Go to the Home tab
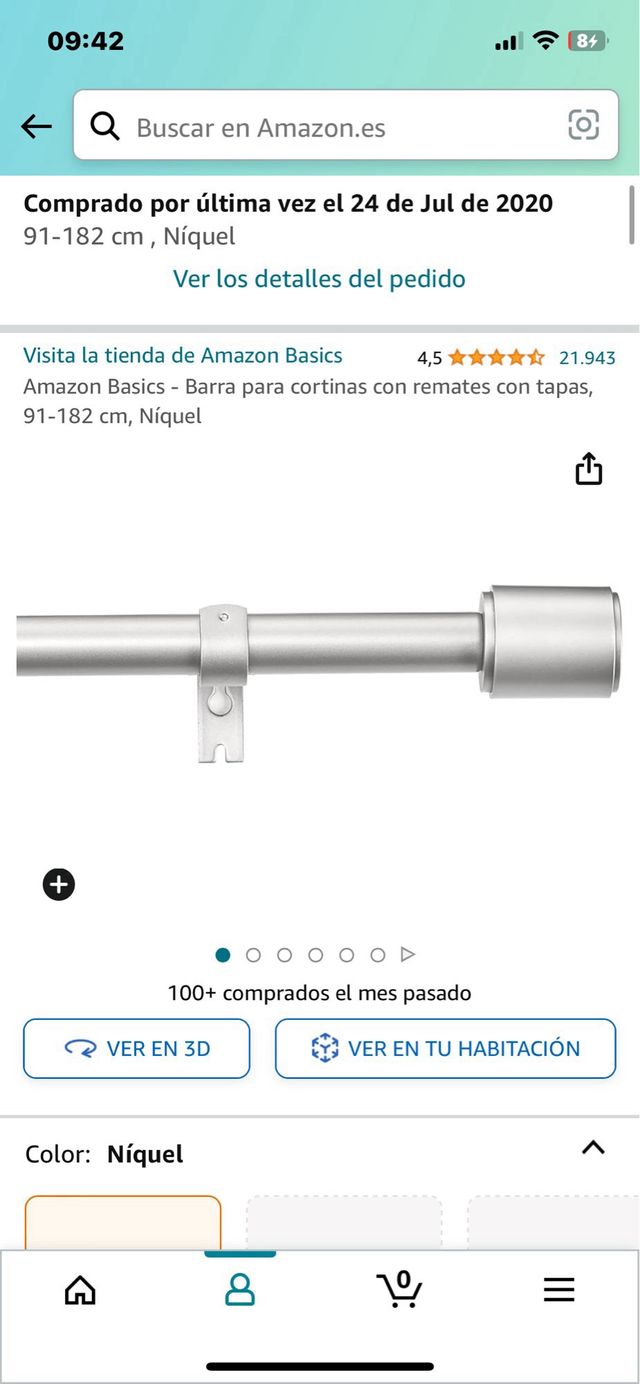Screen dimensions: 640x1384 tap(80, 1290)
